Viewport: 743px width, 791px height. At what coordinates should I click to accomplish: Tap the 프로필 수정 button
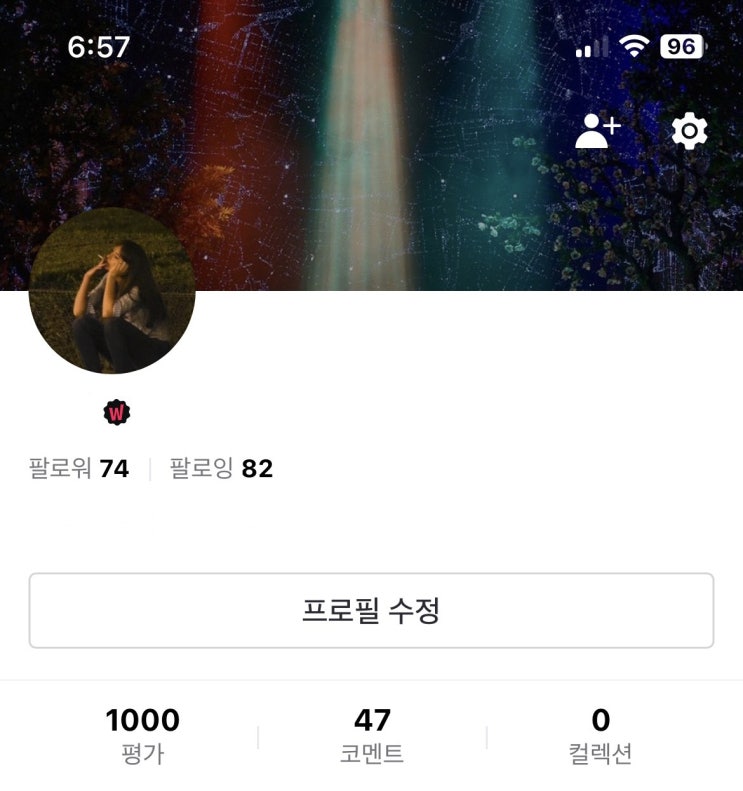point(371,610)
